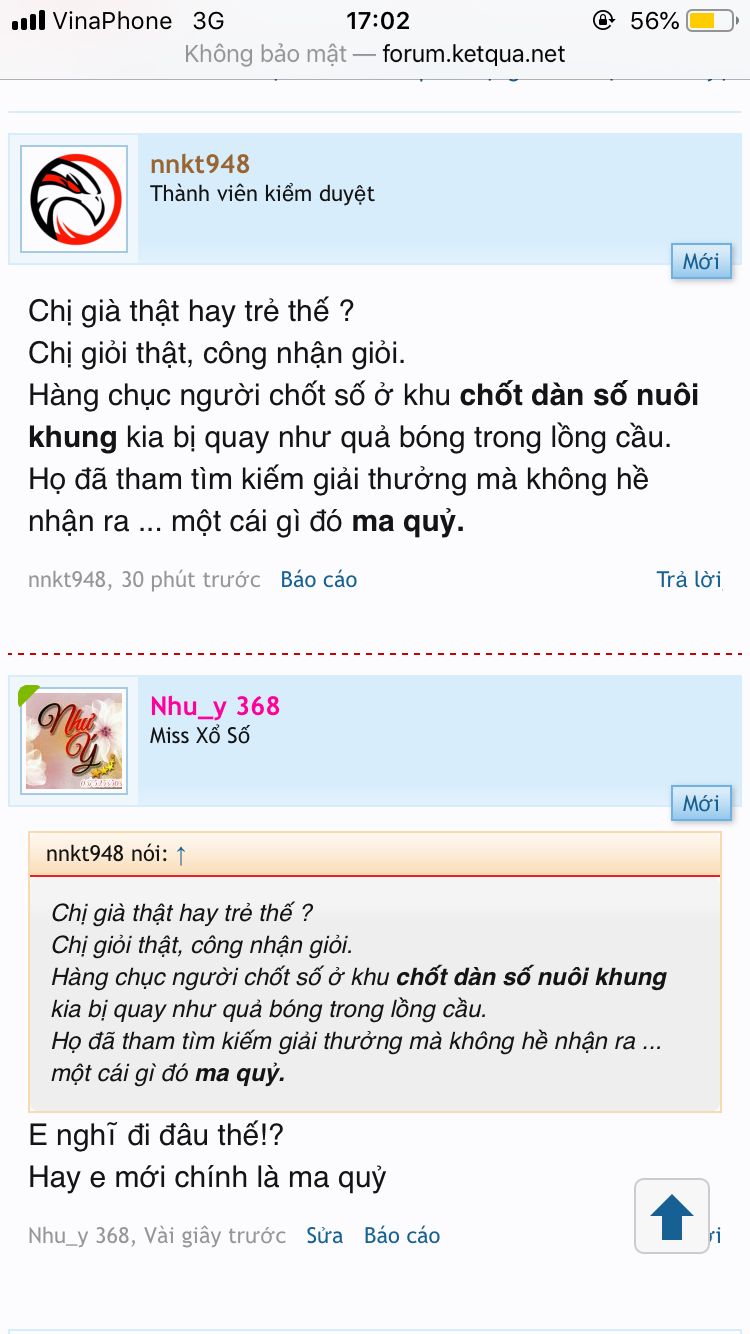
Task: Open the nnkt948 username link
Action: (200, 164)
